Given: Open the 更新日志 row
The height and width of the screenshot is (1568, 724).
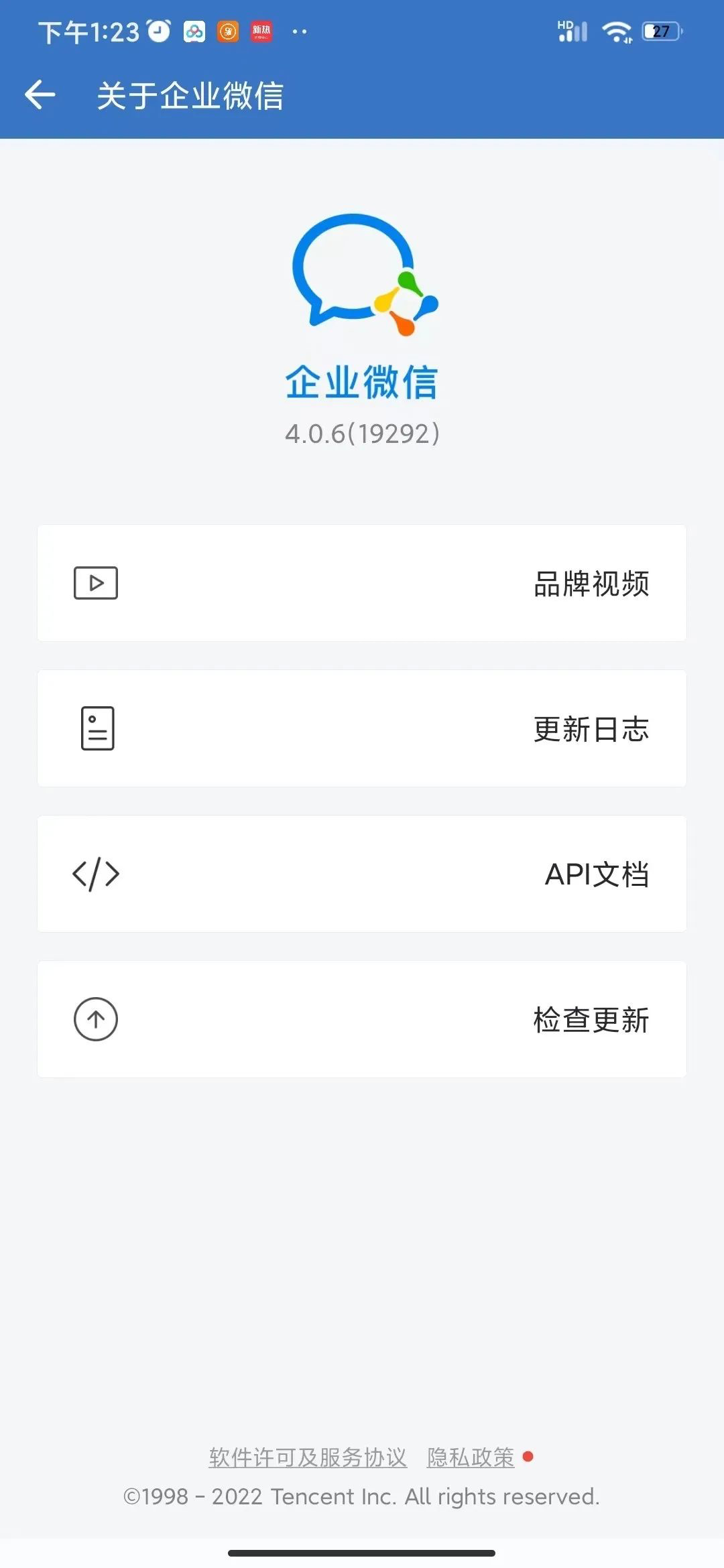Looking at the screenshot, I should [x=362, y=728].
